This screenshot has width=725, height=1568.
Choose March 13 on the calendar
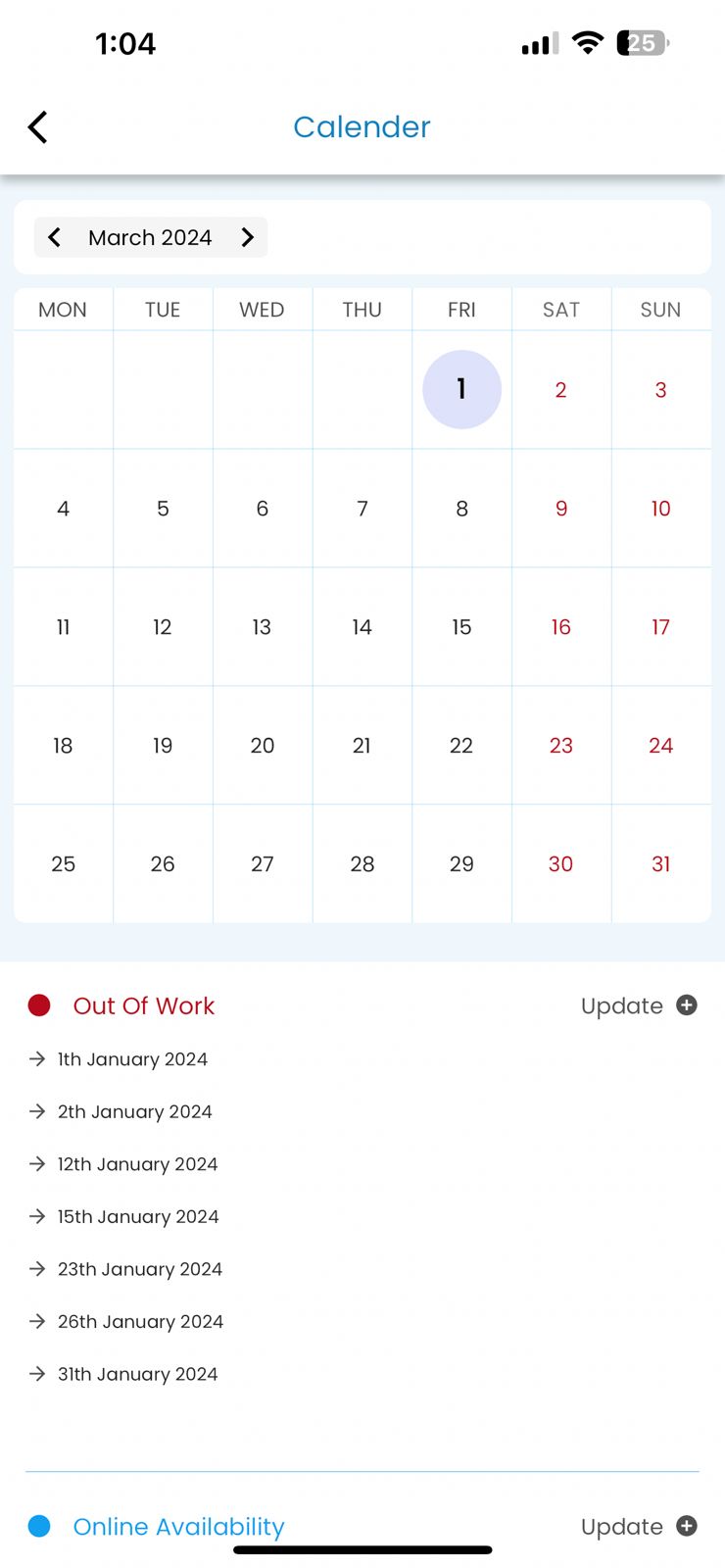pyautogui.click(x=262, y=627)
